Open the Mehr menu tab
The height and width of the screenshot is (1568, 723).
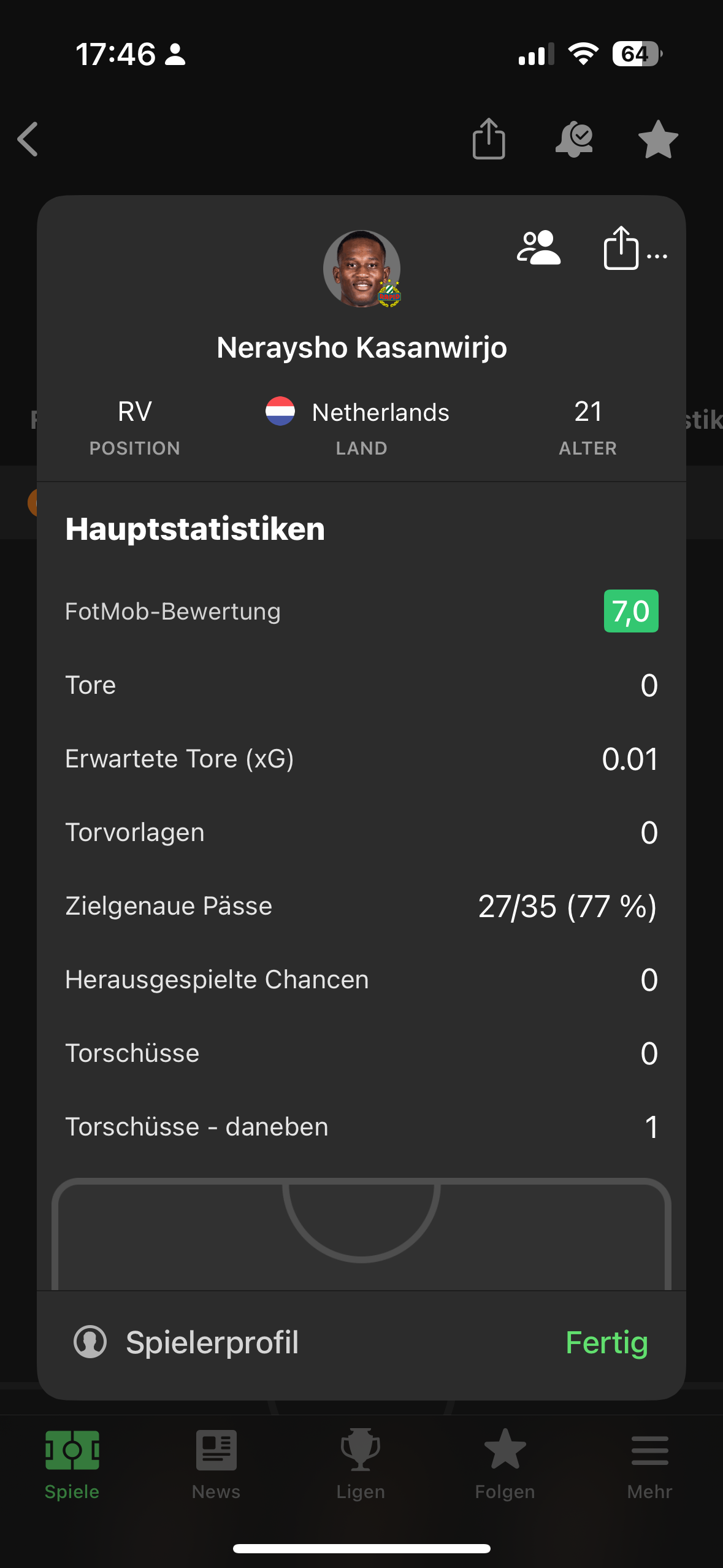click(649, 1466)
